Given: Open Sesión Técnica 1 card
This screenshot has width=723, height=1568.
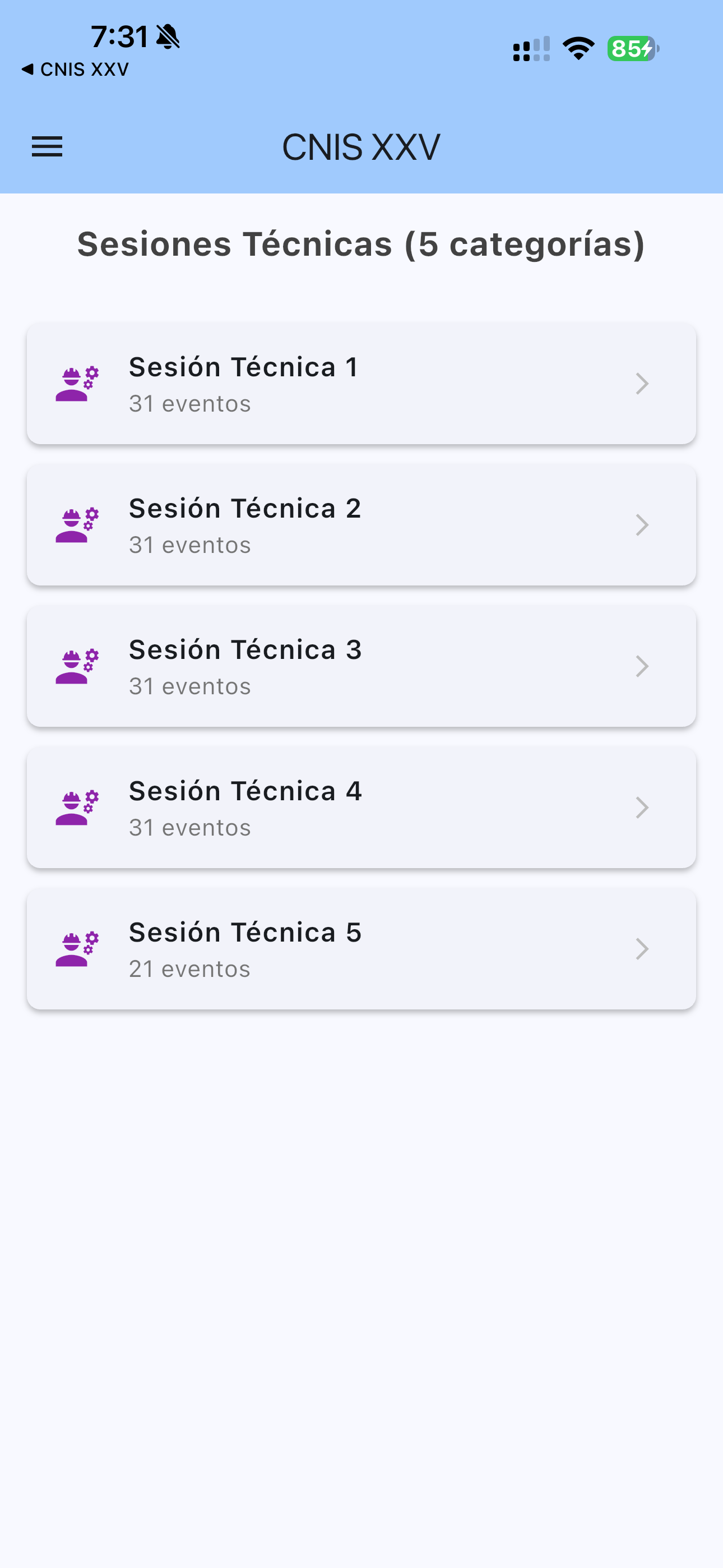Looking at the screenshot, I should click(x=361, y=384).
